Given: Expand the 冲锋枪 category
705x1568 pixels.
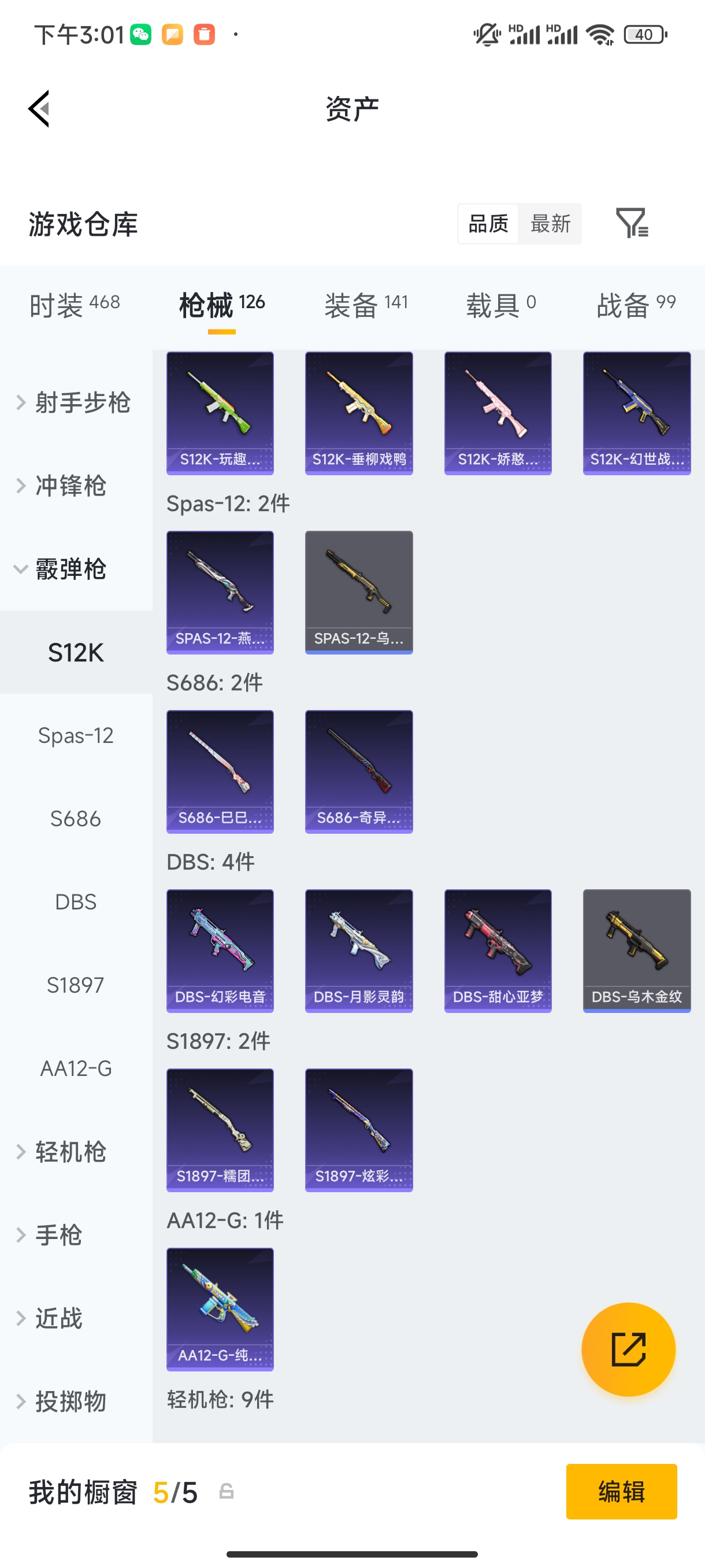Looking at the screenshot, I should tap(70, 486).
